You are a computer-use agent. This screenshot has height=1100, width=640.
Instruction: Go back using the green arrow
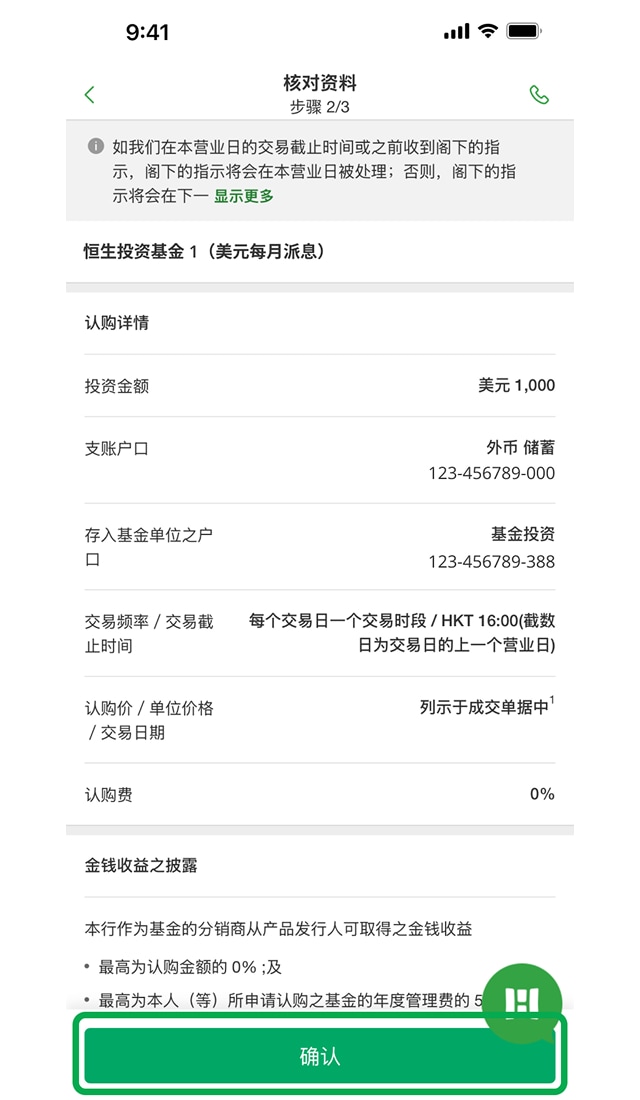click(90, 95)
